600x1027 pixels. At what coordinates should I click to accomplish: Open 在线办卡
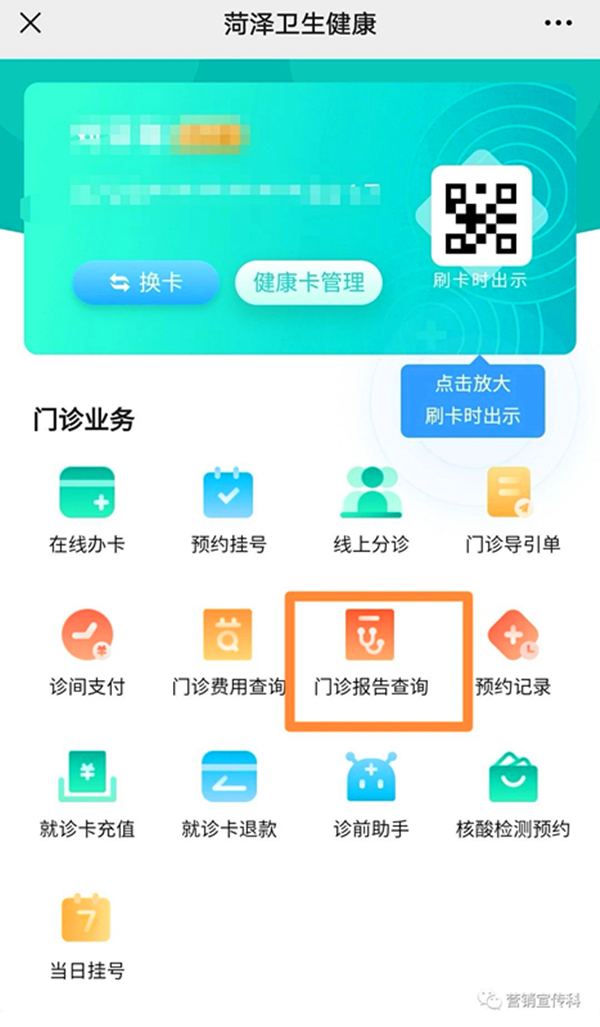pyautogui.click(x=87, y=510)
